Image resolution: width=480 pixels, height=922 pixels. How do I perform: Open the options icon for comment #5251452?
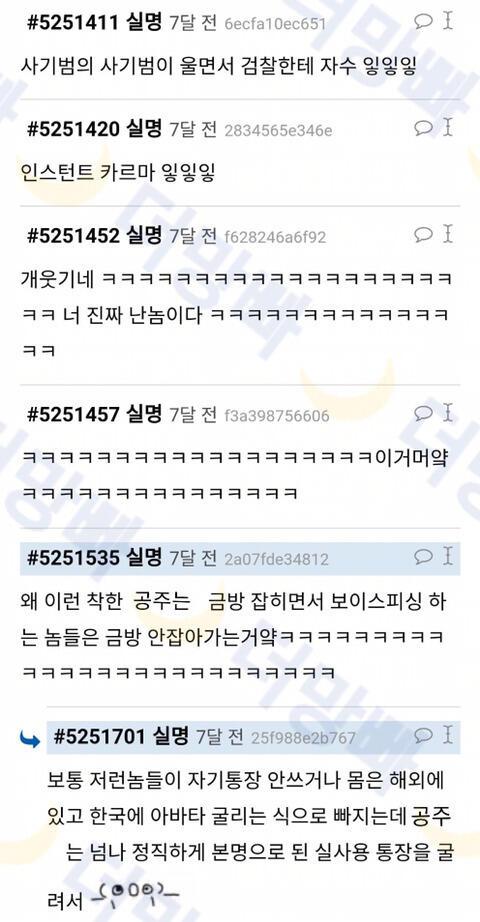pyautogui.click(x=448, y=233)
